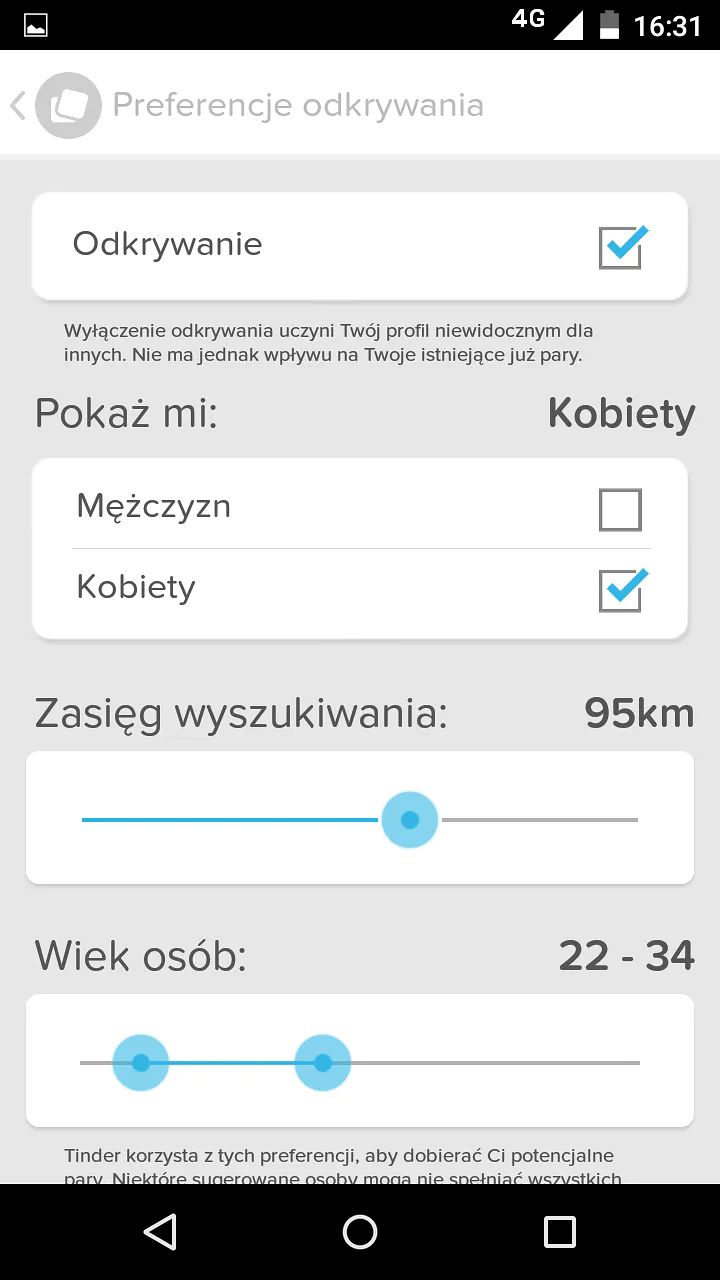
Task: Uncheck the Odkrywanie checkbox
Action: pos(620,247)
